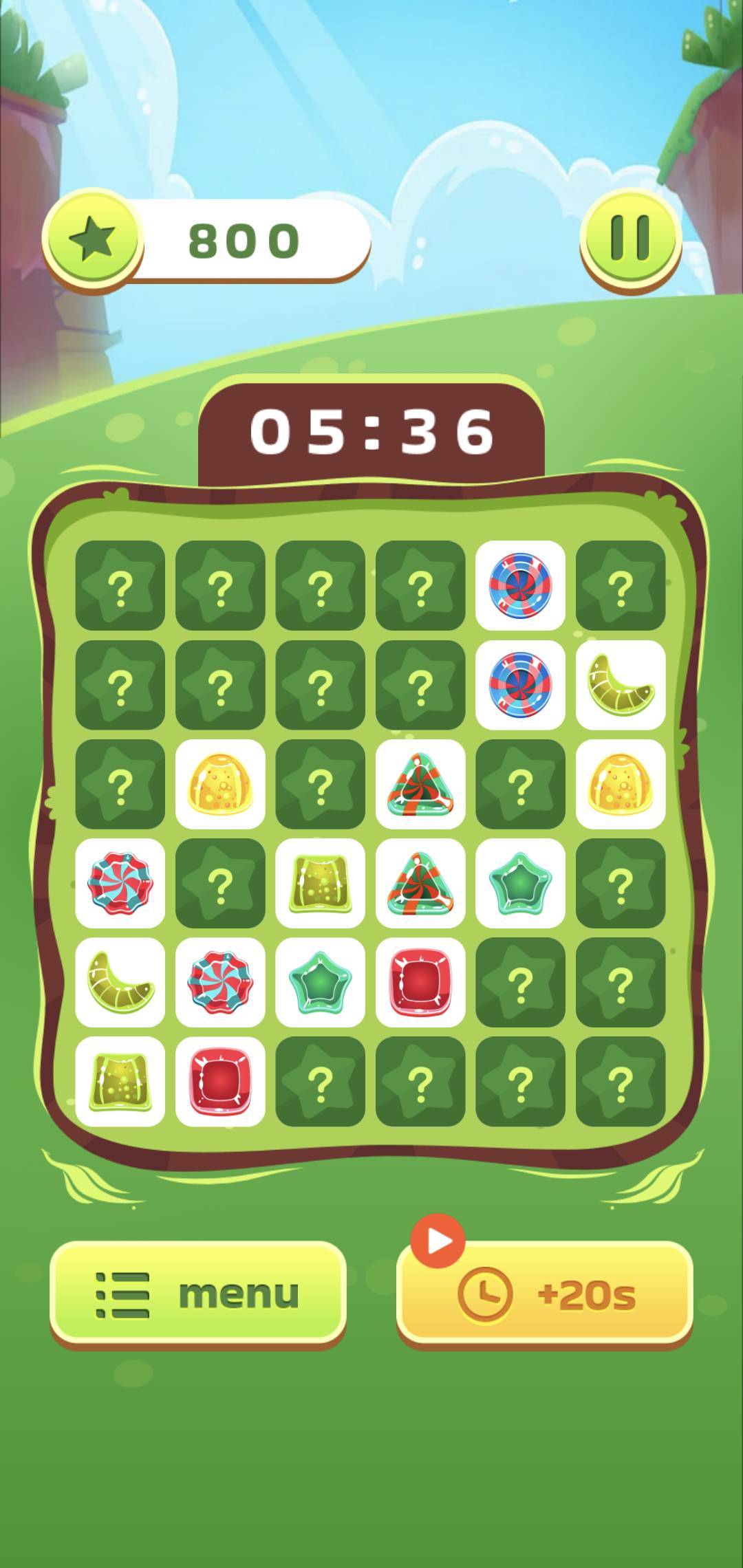Watch an ad for +20s
This screenshot has height=1568, width=743.
pos(545,1294)
